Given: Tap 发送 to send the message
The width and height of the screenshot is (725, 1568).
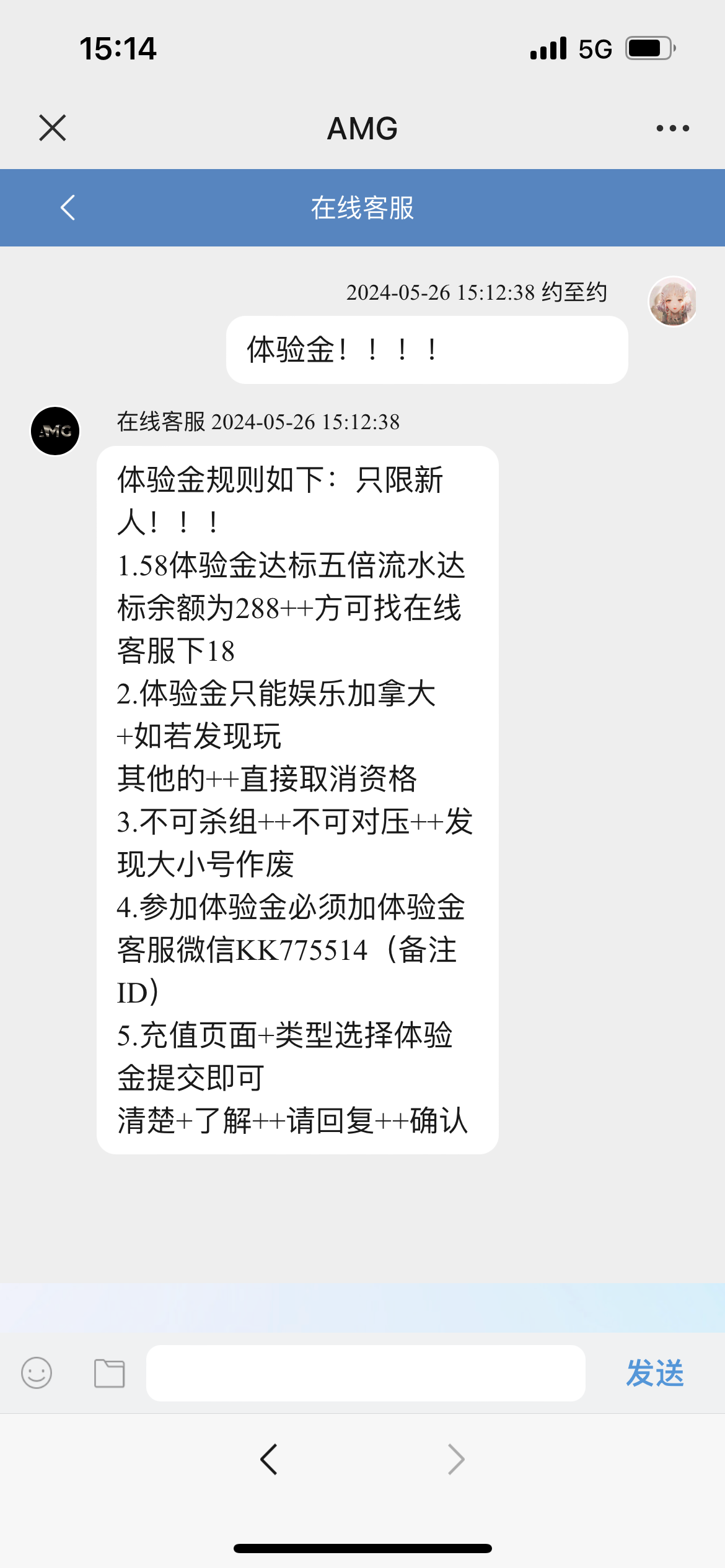Looking at the screenshot, I should coord(654,1373).
